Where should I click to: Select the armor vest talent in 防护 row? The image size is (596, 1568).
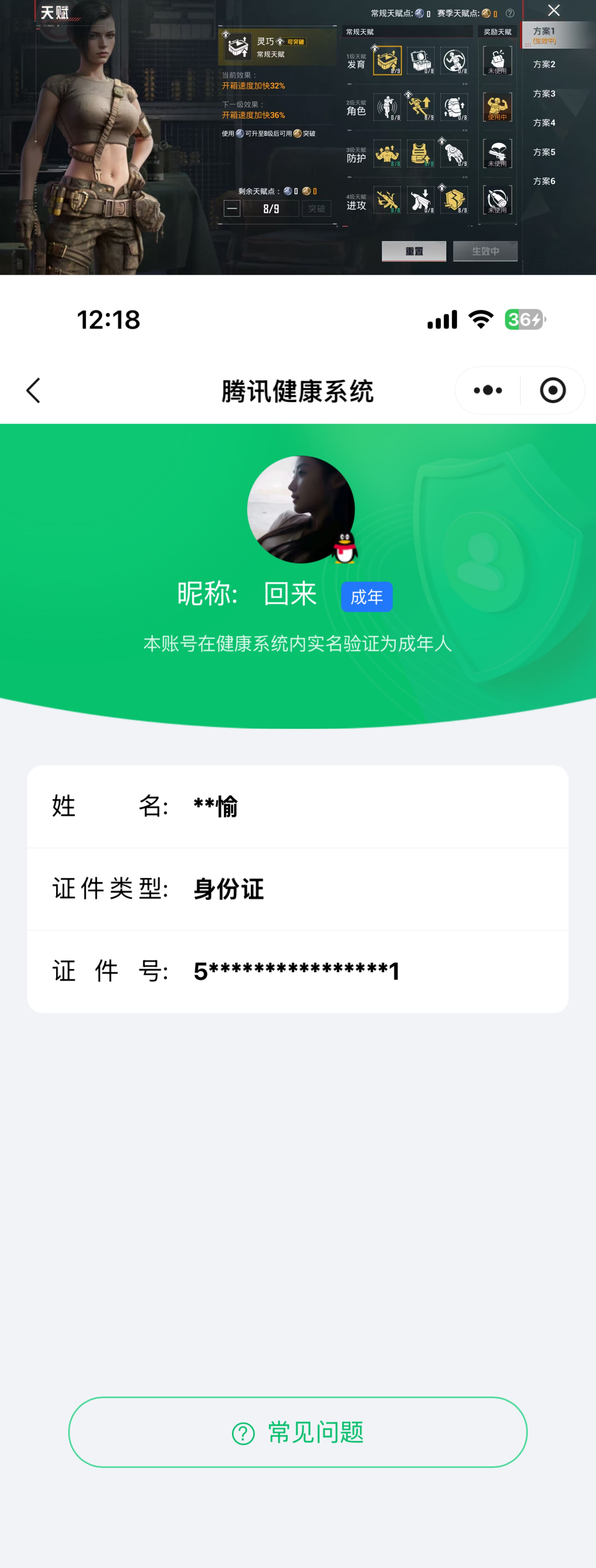coord(421,153)
